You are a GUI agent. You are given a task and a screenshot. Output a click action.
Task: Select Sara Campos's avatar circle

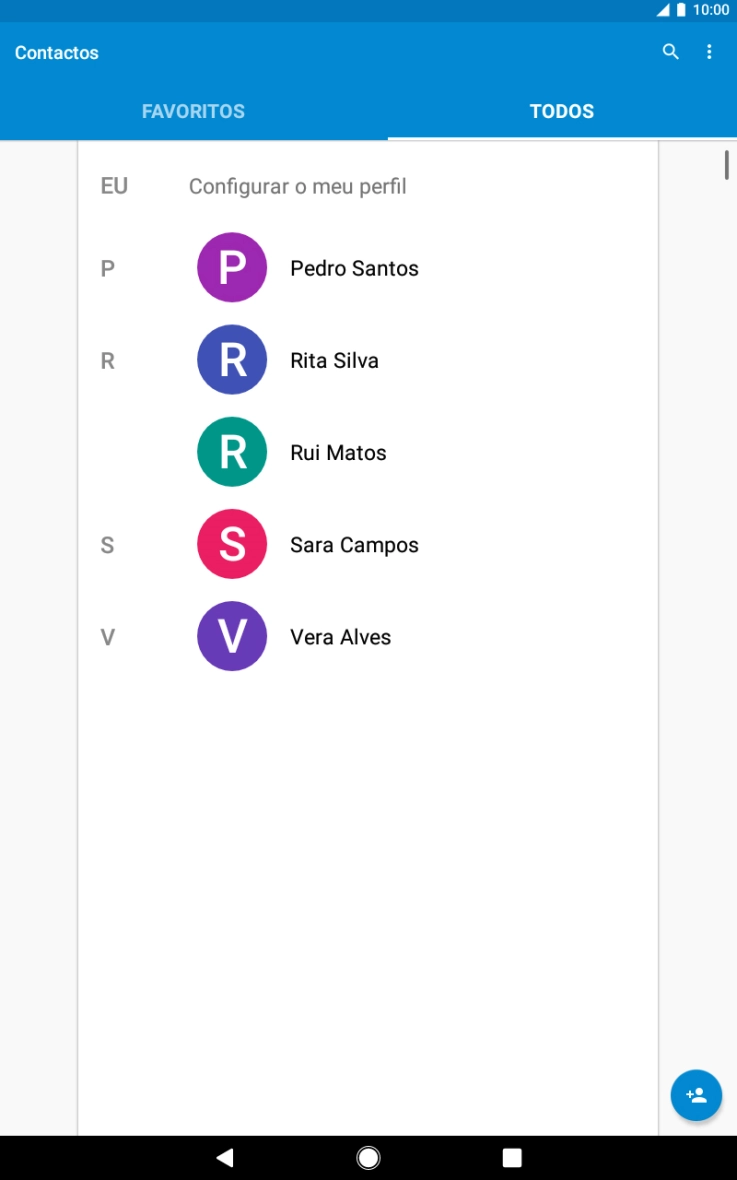231,543
